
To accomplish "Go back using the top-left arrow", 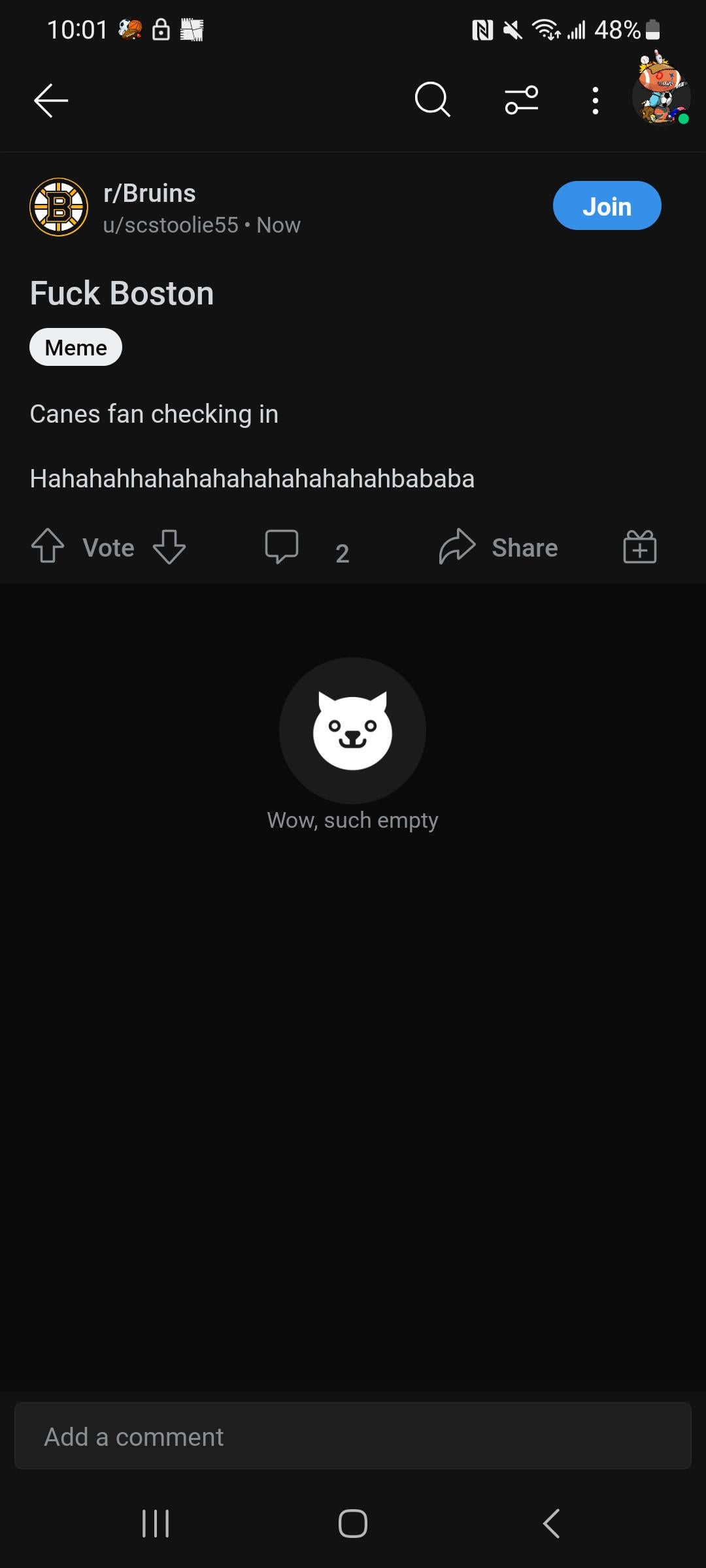I will [51, 101].
